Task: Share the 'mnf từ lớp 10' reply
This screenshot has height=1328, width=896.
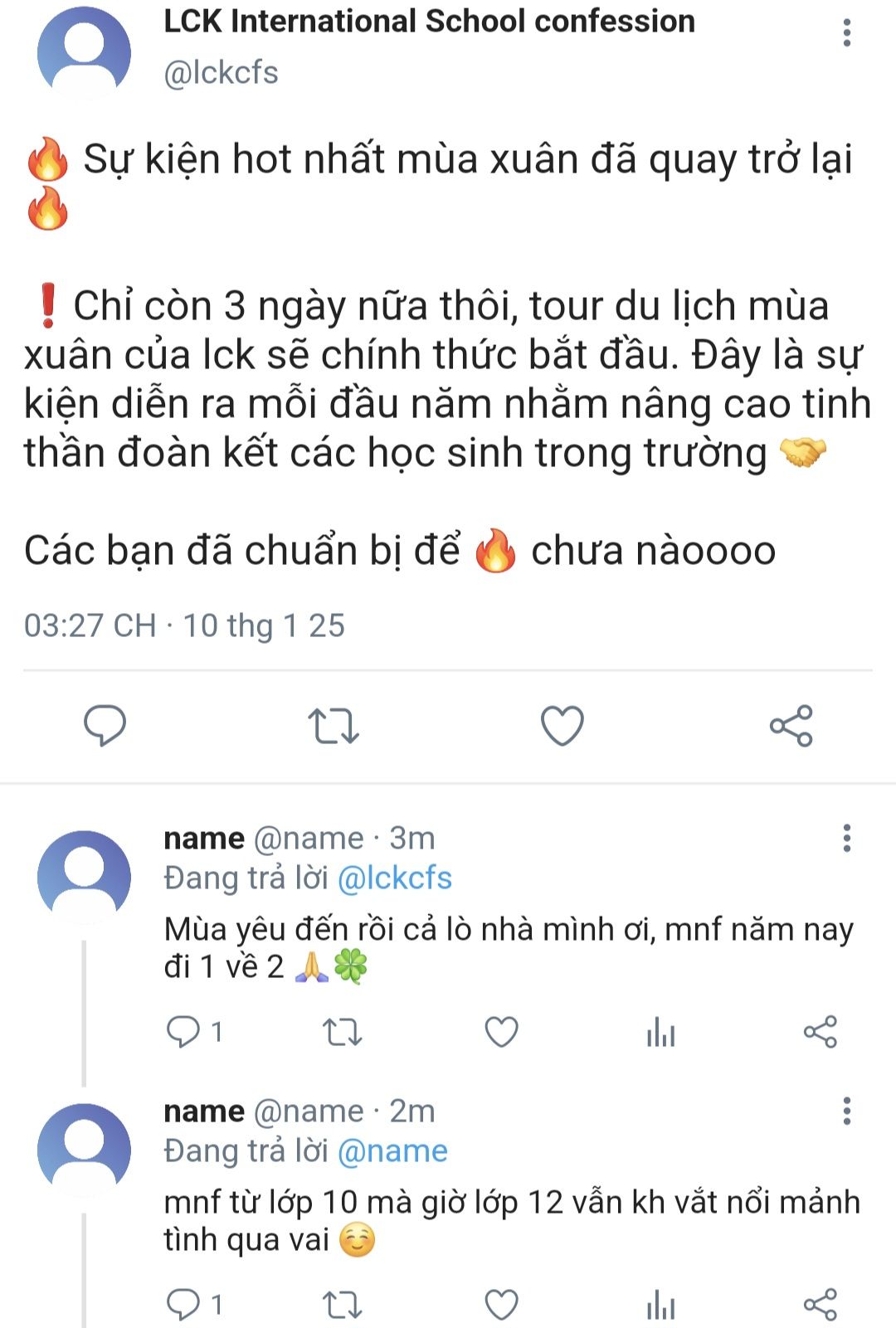Action: [x=821, y=1305]
